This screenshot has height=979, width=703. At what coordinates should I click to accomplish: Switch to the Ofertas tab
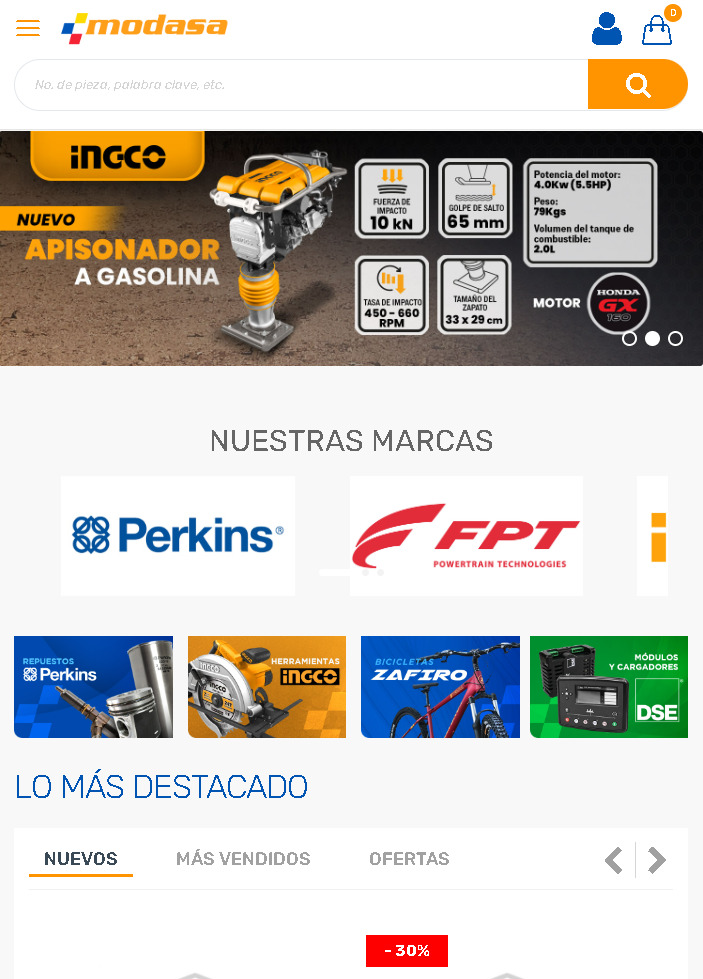(x=409, y=859)
